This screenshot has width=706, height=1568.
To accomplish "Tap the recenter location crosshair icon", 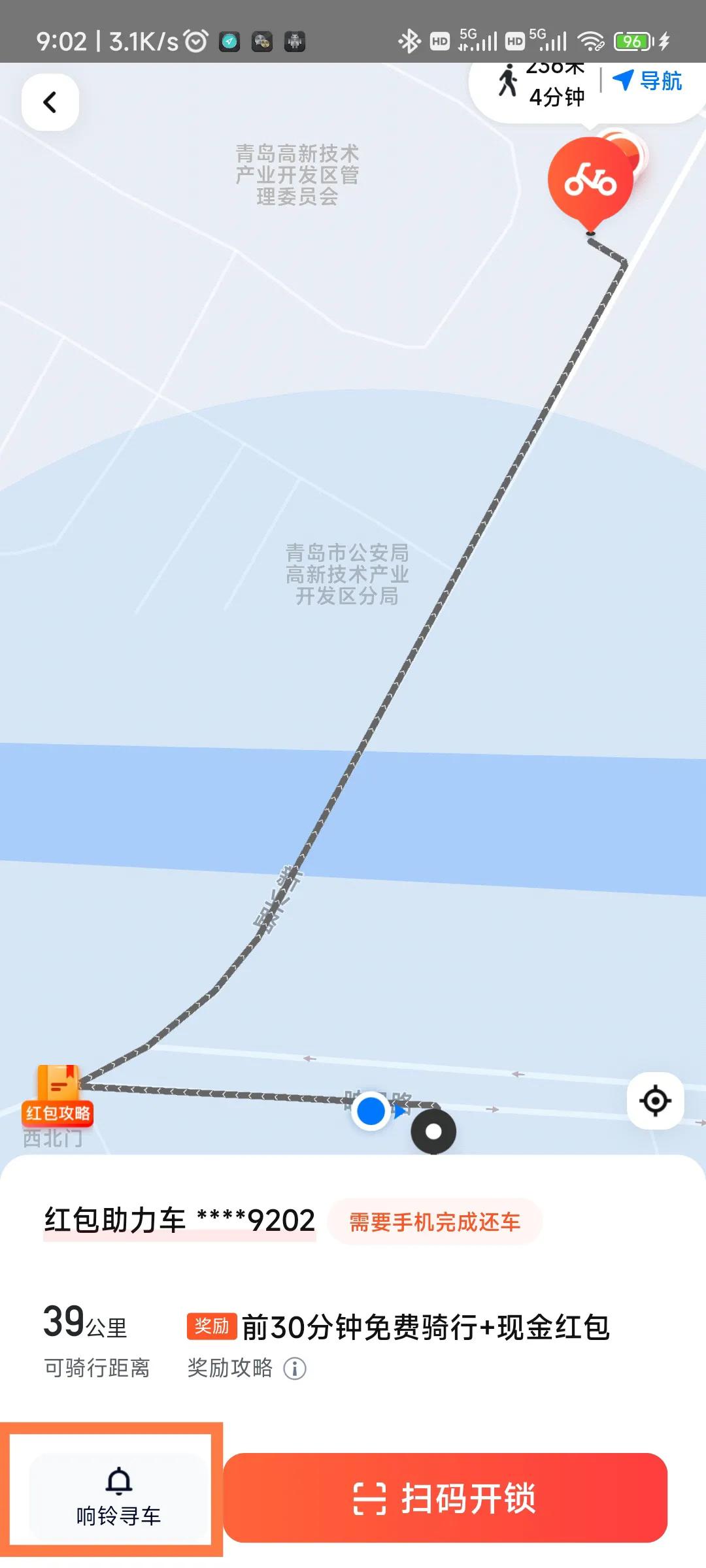I will click(x=656, y=1101).
